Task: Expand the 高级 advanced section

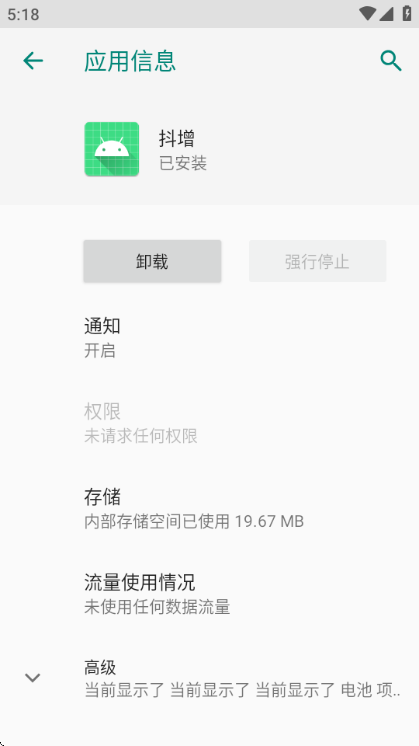Action: (209, 678)
